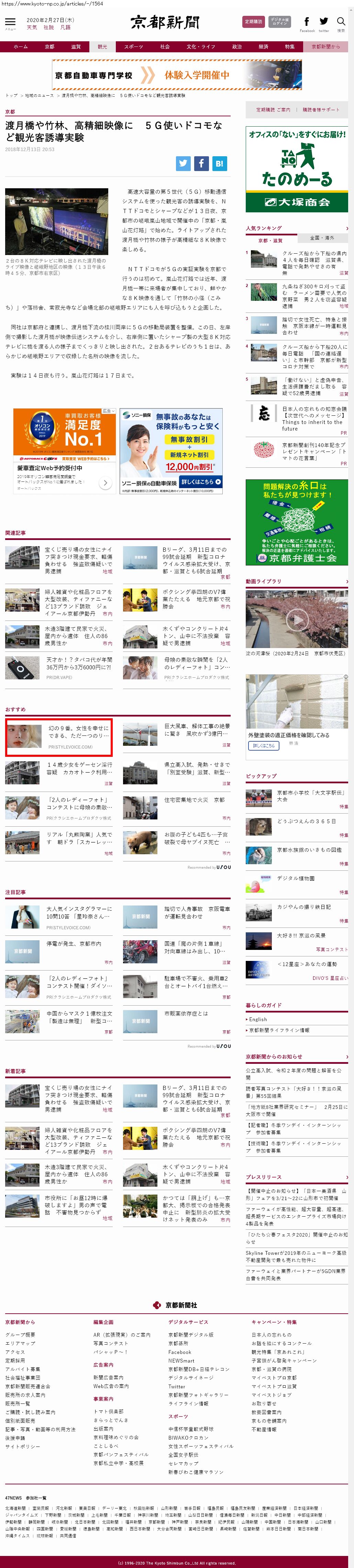Open the header Facebook icon
Image resolution: width=354 pixels, height=1568 pixels.
[307, 22]
